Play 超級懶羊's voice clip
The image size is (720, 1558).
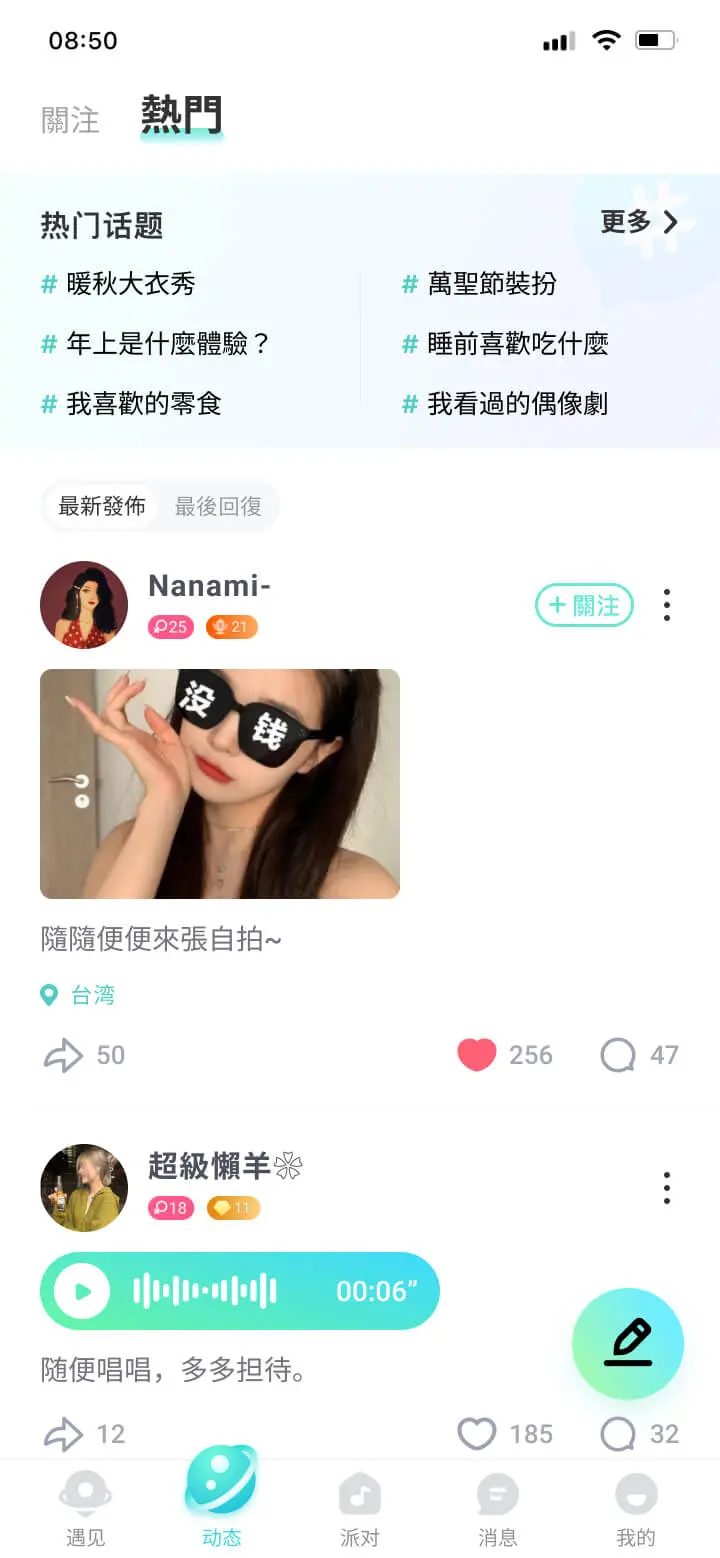click(82, 1291)
